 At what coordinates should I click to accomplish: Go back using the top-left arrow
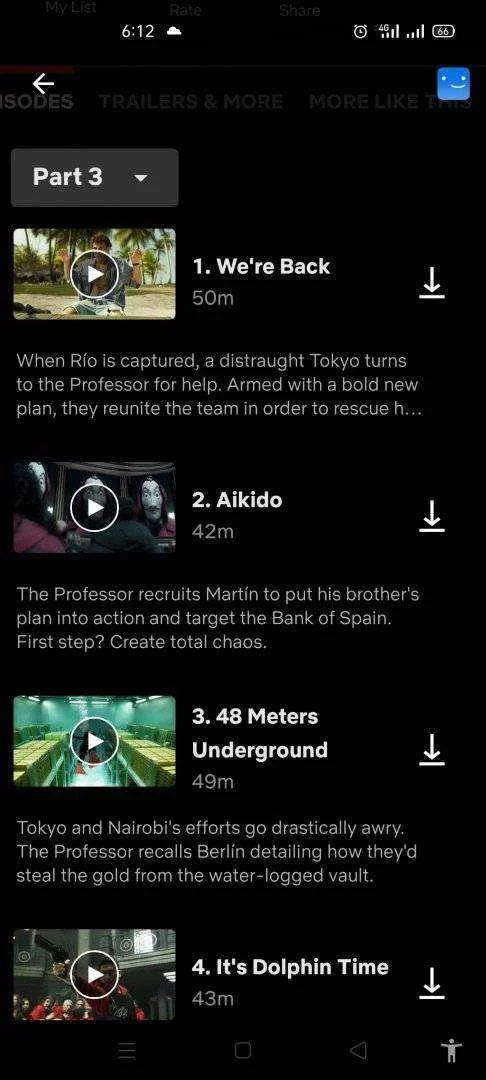pyautogui.click(x=43, y=83)
